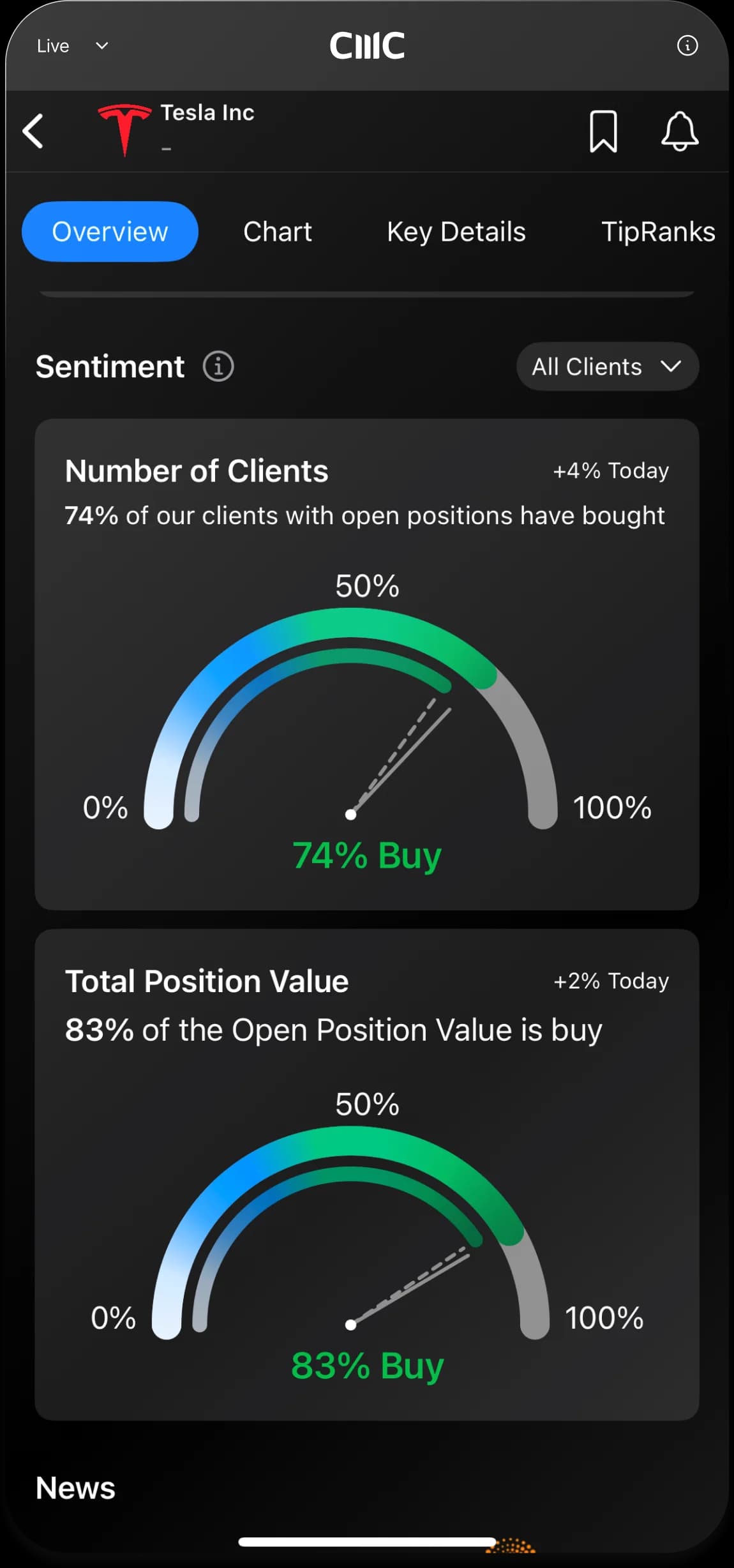Viewport: 734px width, 1568px height.
Task: Open the Live mode dropdown
Action: 101,46
